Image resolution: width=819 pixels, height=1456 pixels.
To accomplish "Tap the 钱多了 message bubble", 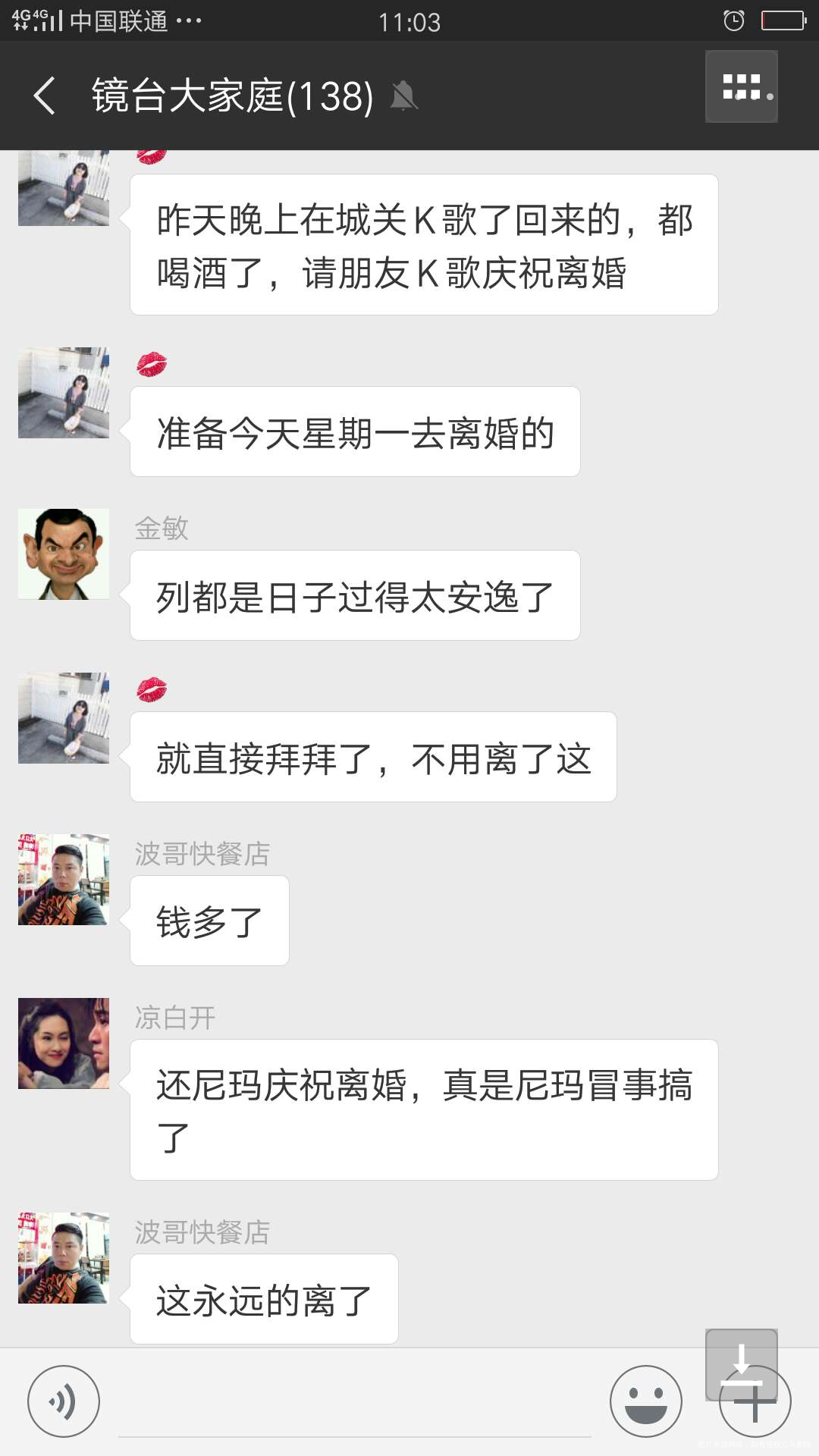I will (x=209, y=920).
